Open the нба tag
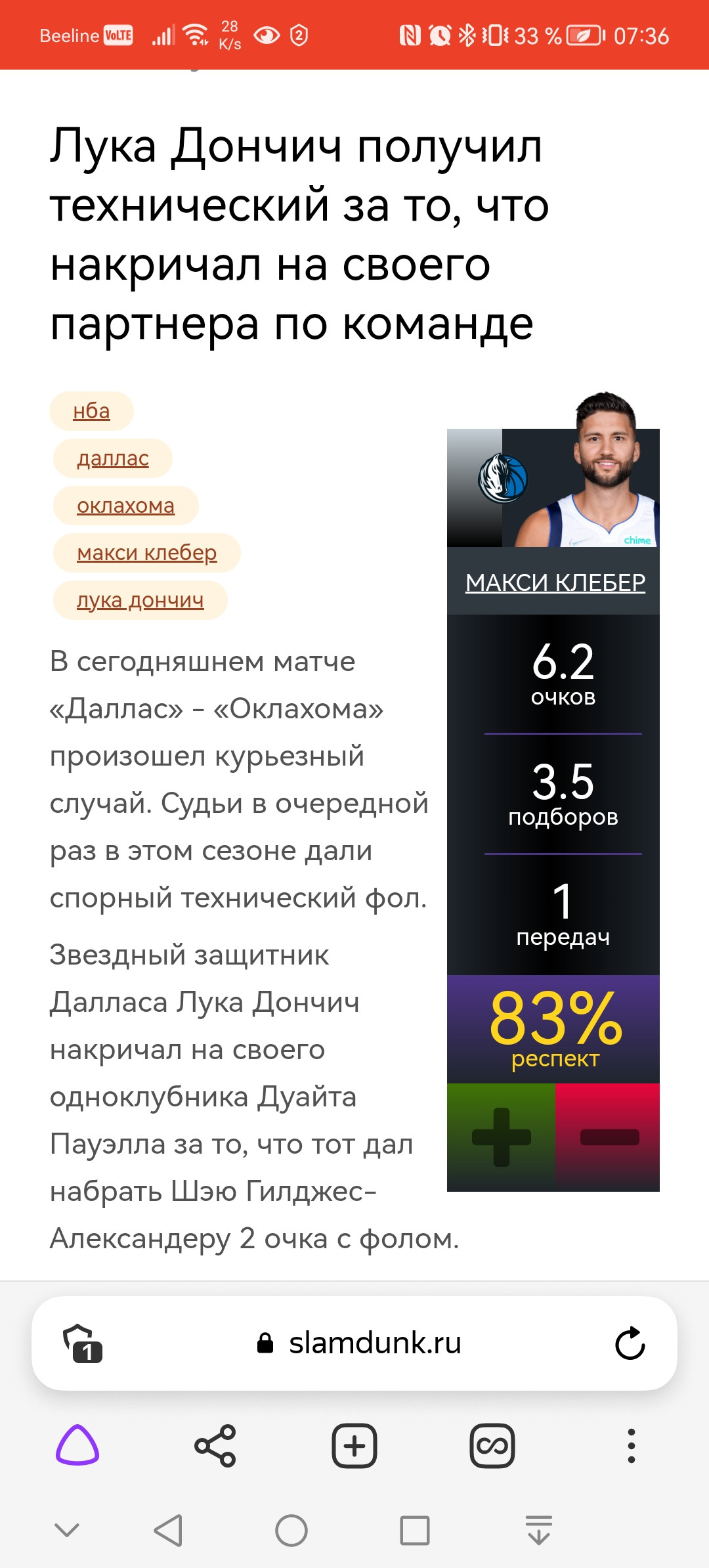The width and height of the screenshot is (709, 1568). (91, 411)
